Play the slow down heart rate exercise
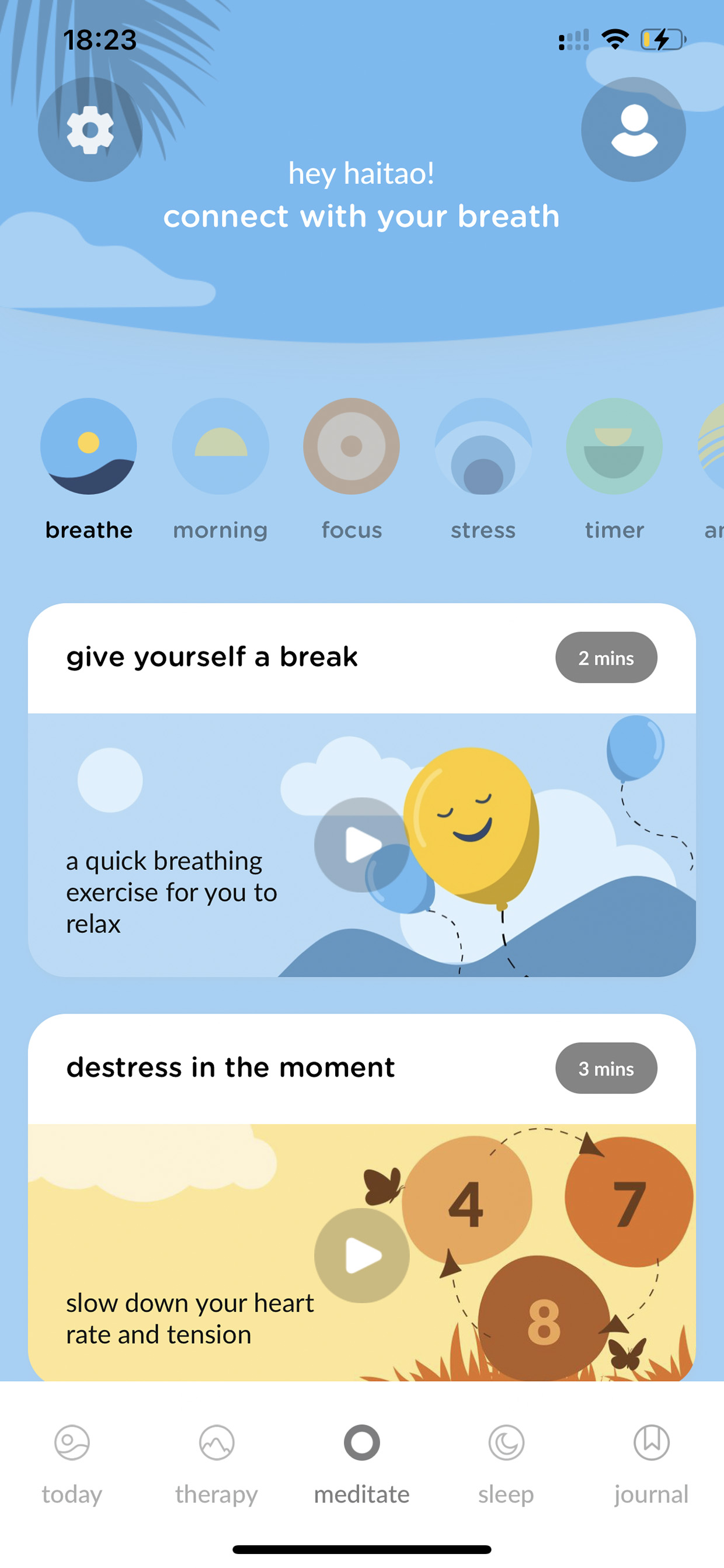724x1568 pixels. pyautogui.click(x=362, y=1255)
